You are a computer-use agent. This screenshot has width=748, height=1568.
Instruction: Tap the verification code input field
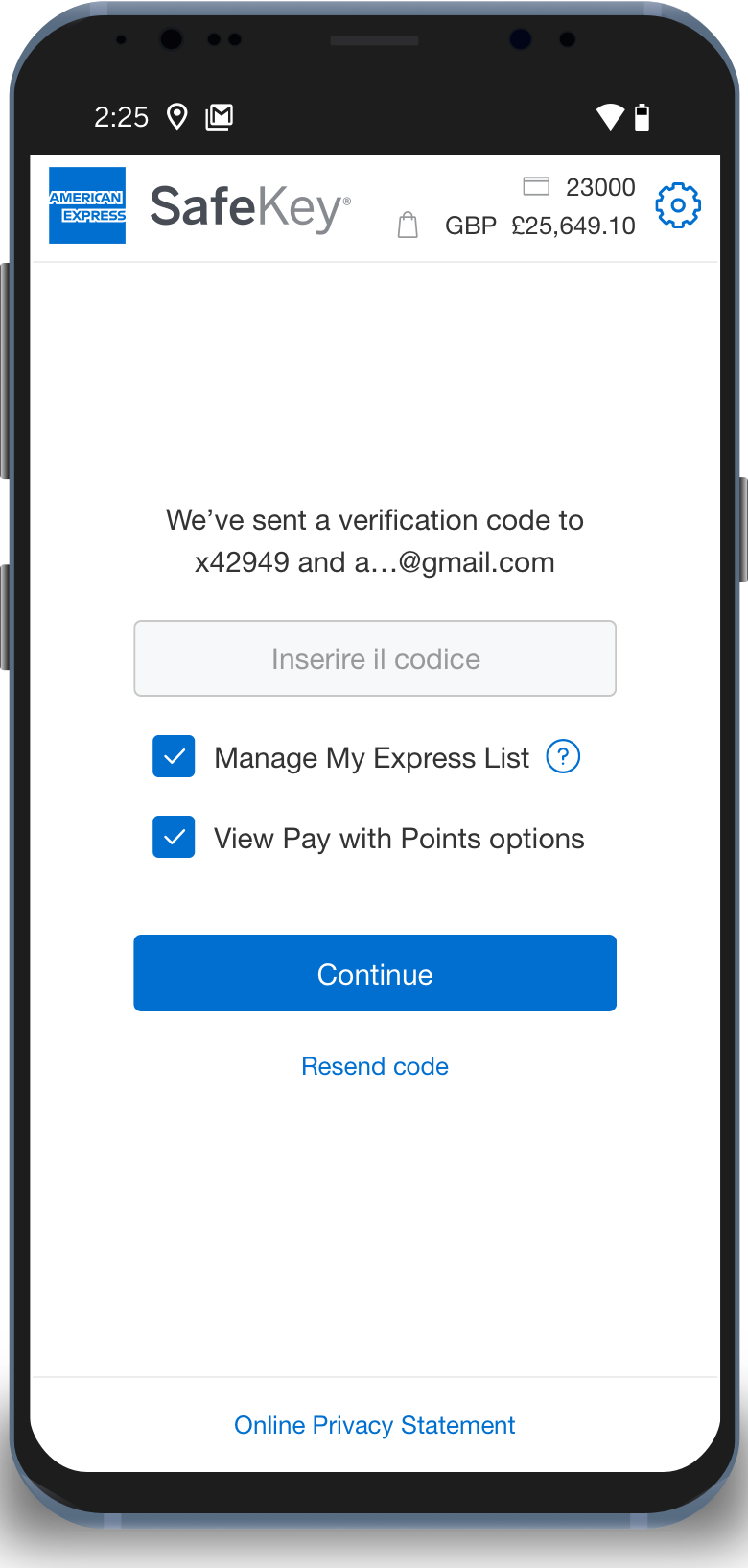(x=375, y=658)
